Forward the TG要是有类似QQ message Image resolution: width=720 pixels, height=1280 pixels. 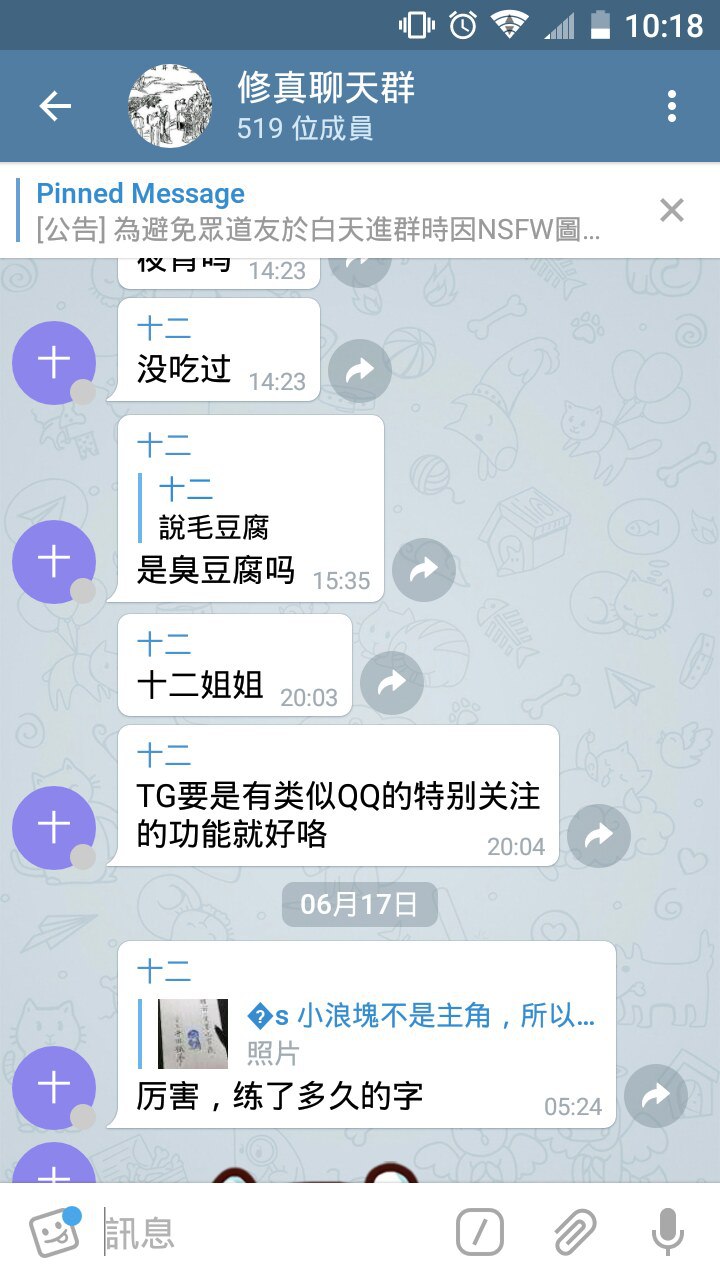pos(598,835)
